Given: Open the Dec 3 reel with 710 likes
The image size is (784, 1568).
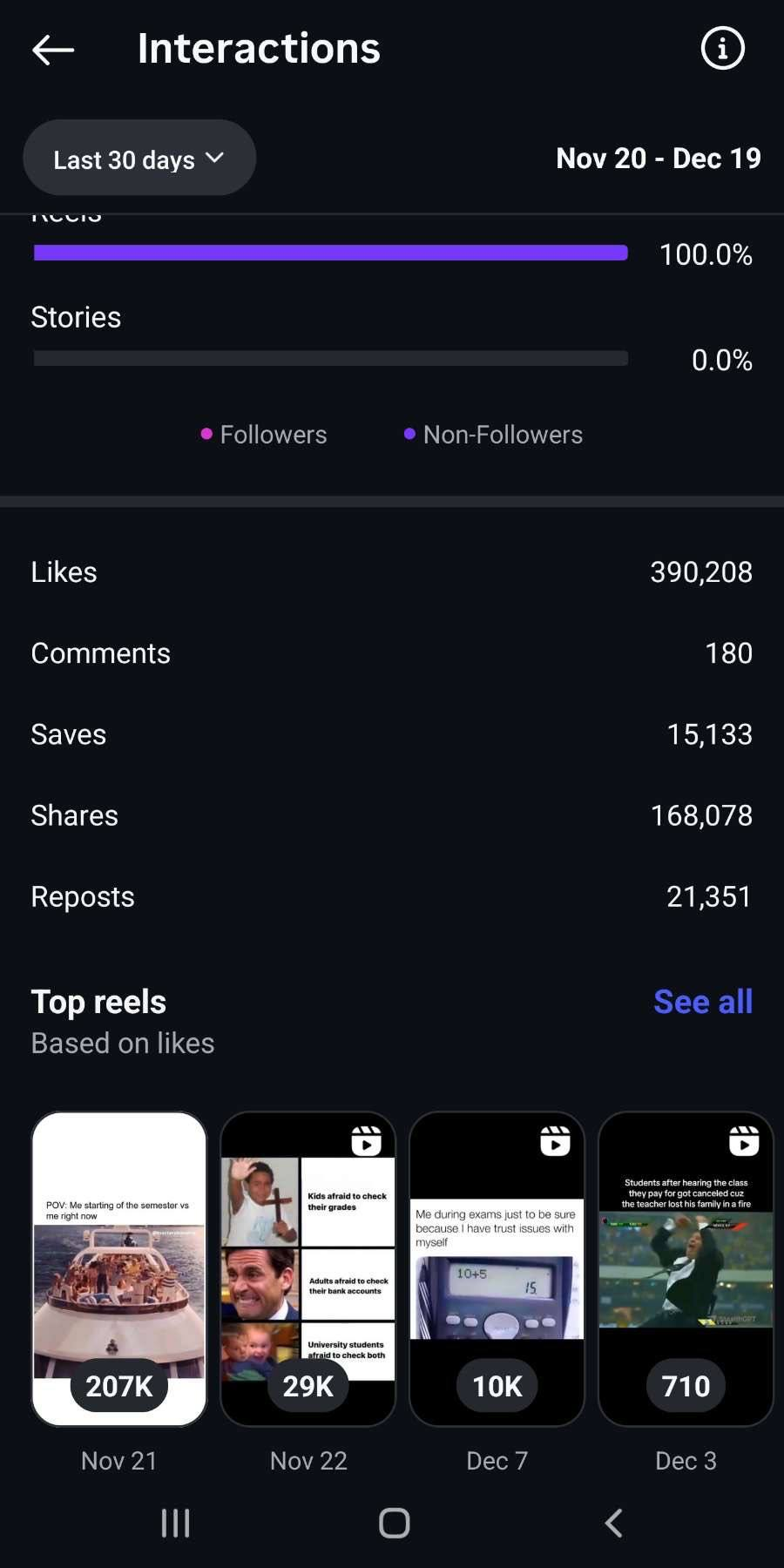Looking at the screenshot, I should click(x=686, y=1267).
